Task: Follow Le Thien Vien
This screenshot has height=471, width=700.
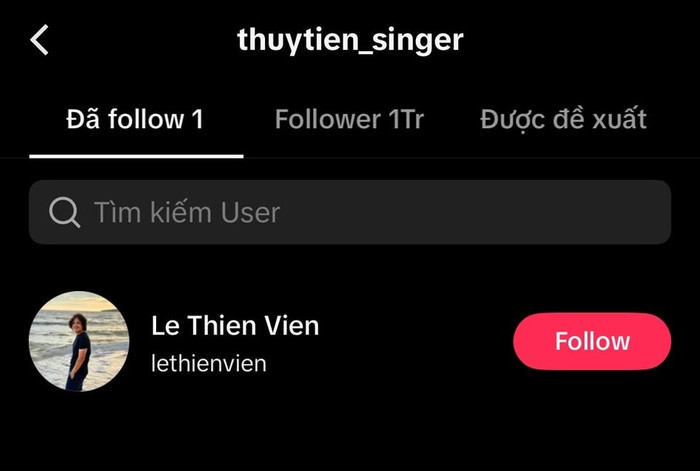Action: 591,341
